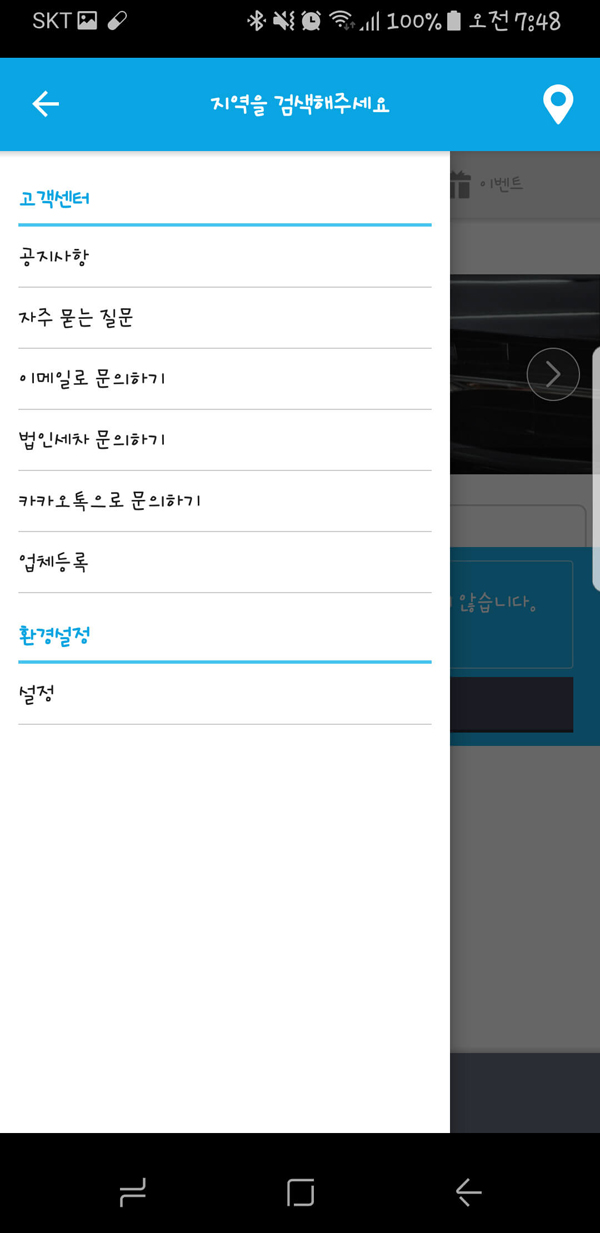Screen dimensions: 600x1233
Task: Open 공지사항 notices
Action: point(225,257)
